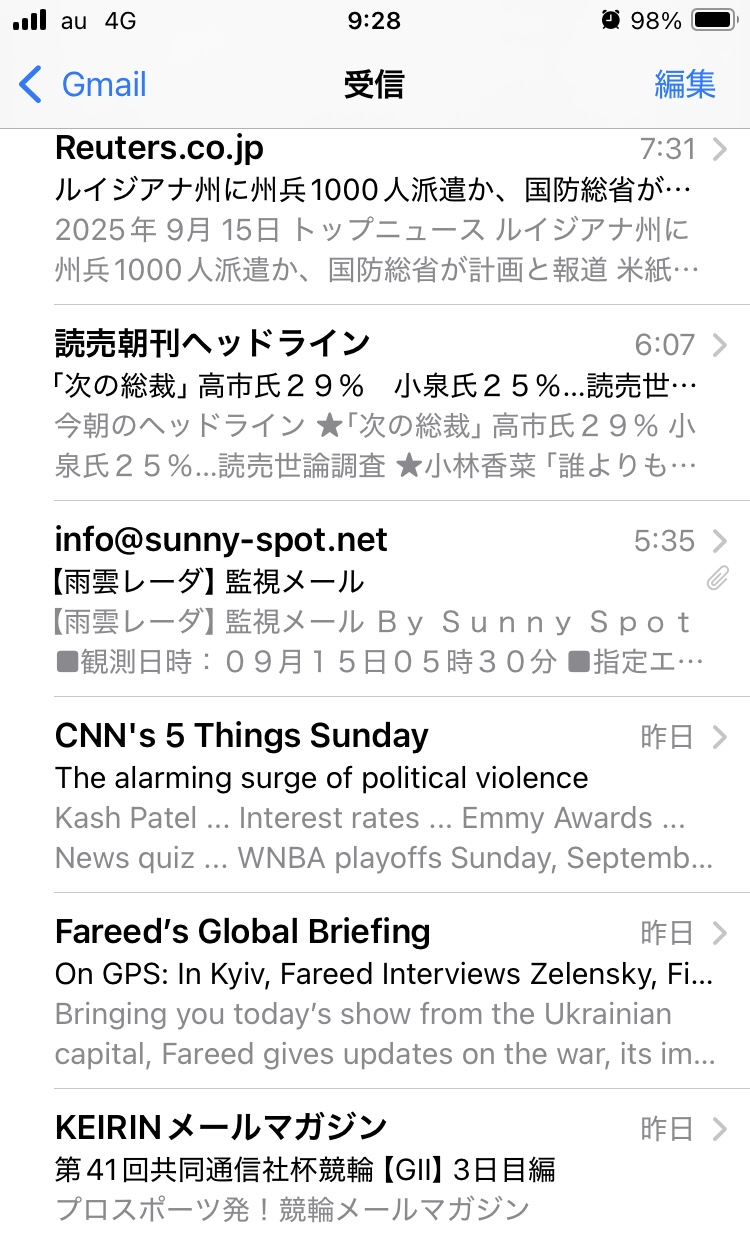
Task: Open Fareed's Global Briefing email
Action: pos(375,991)
